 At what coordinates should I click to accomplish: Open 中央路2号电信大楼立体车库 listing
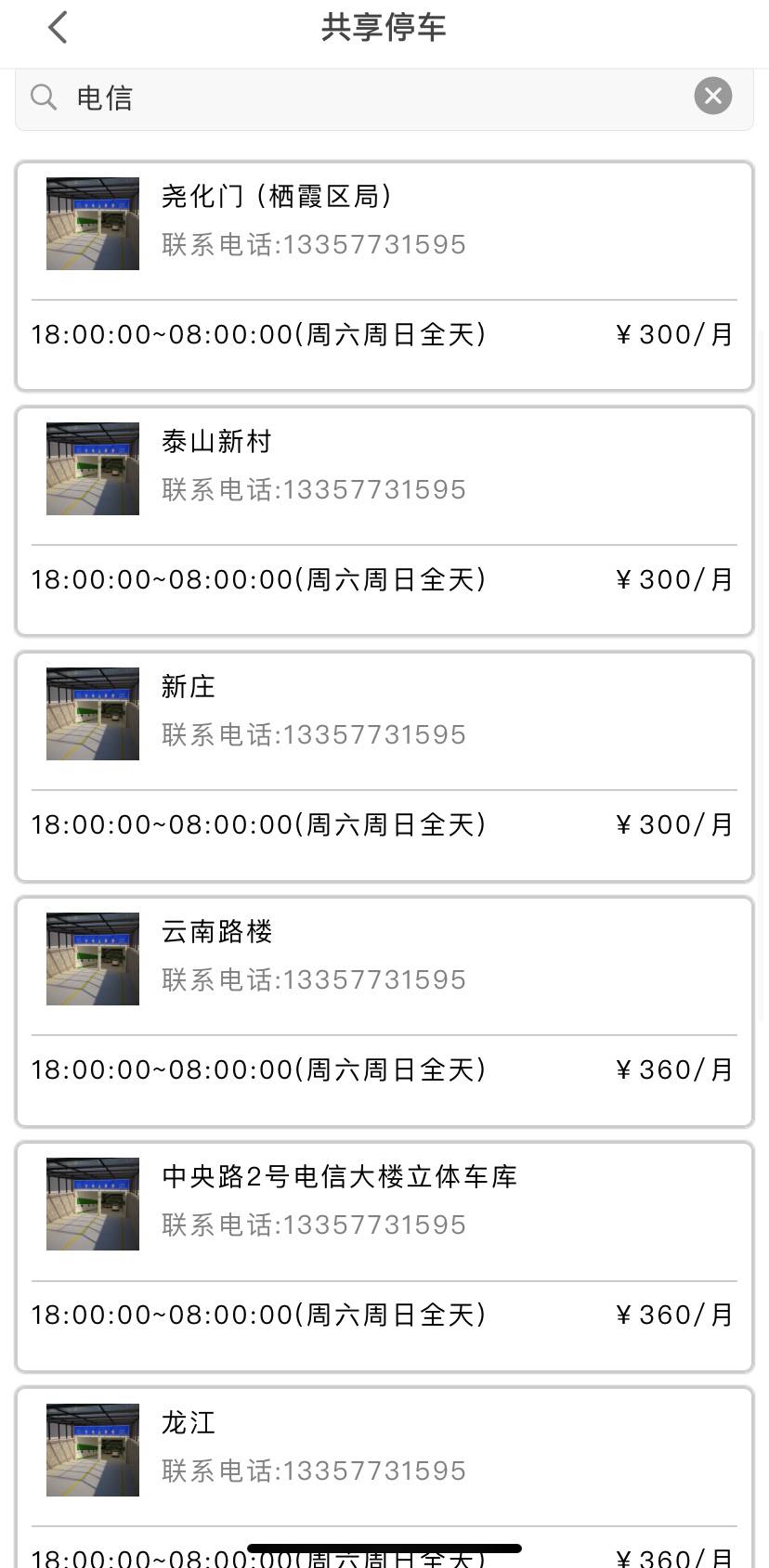384,1257
